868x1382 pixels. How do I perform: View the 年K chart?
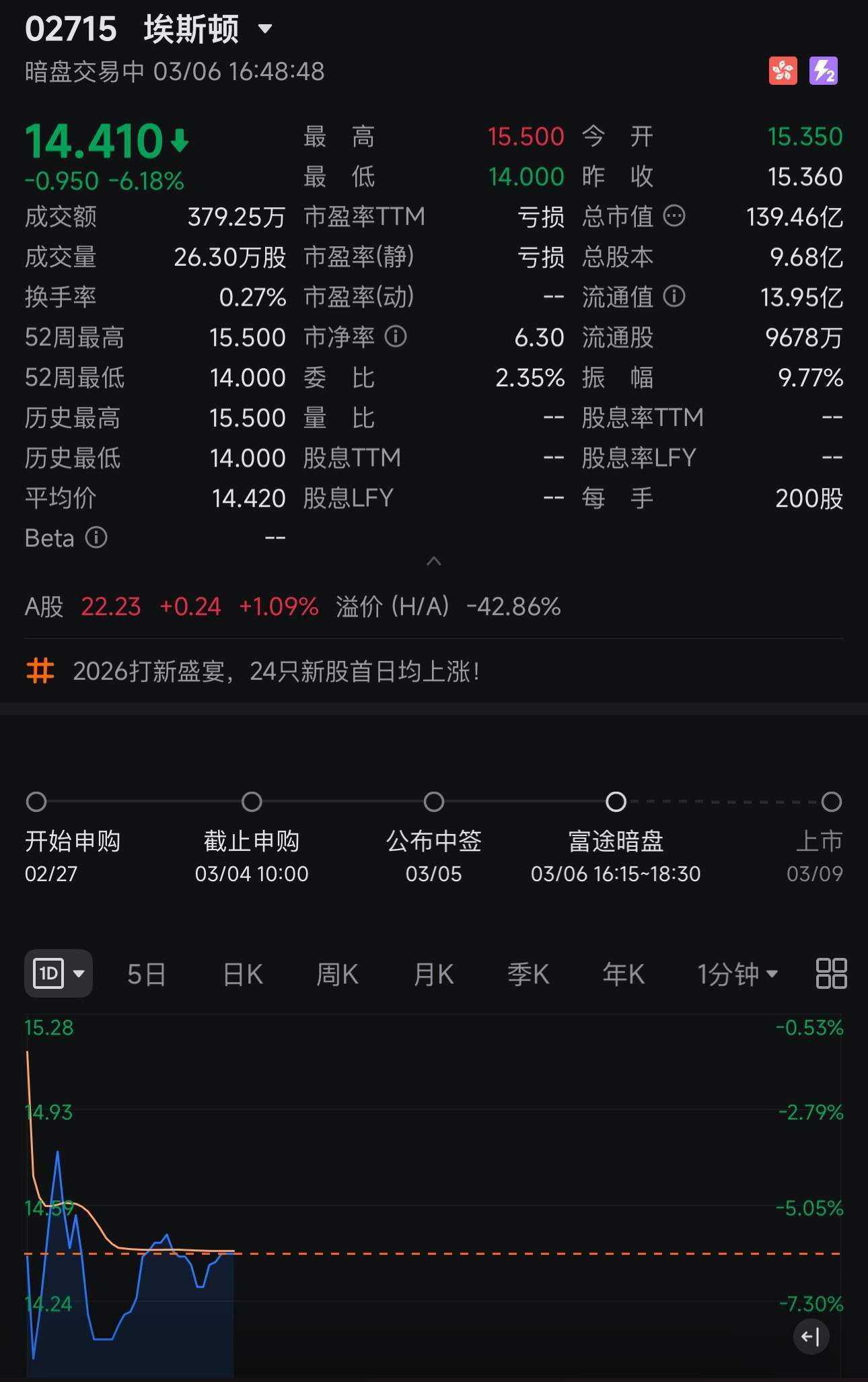point(623,974)
